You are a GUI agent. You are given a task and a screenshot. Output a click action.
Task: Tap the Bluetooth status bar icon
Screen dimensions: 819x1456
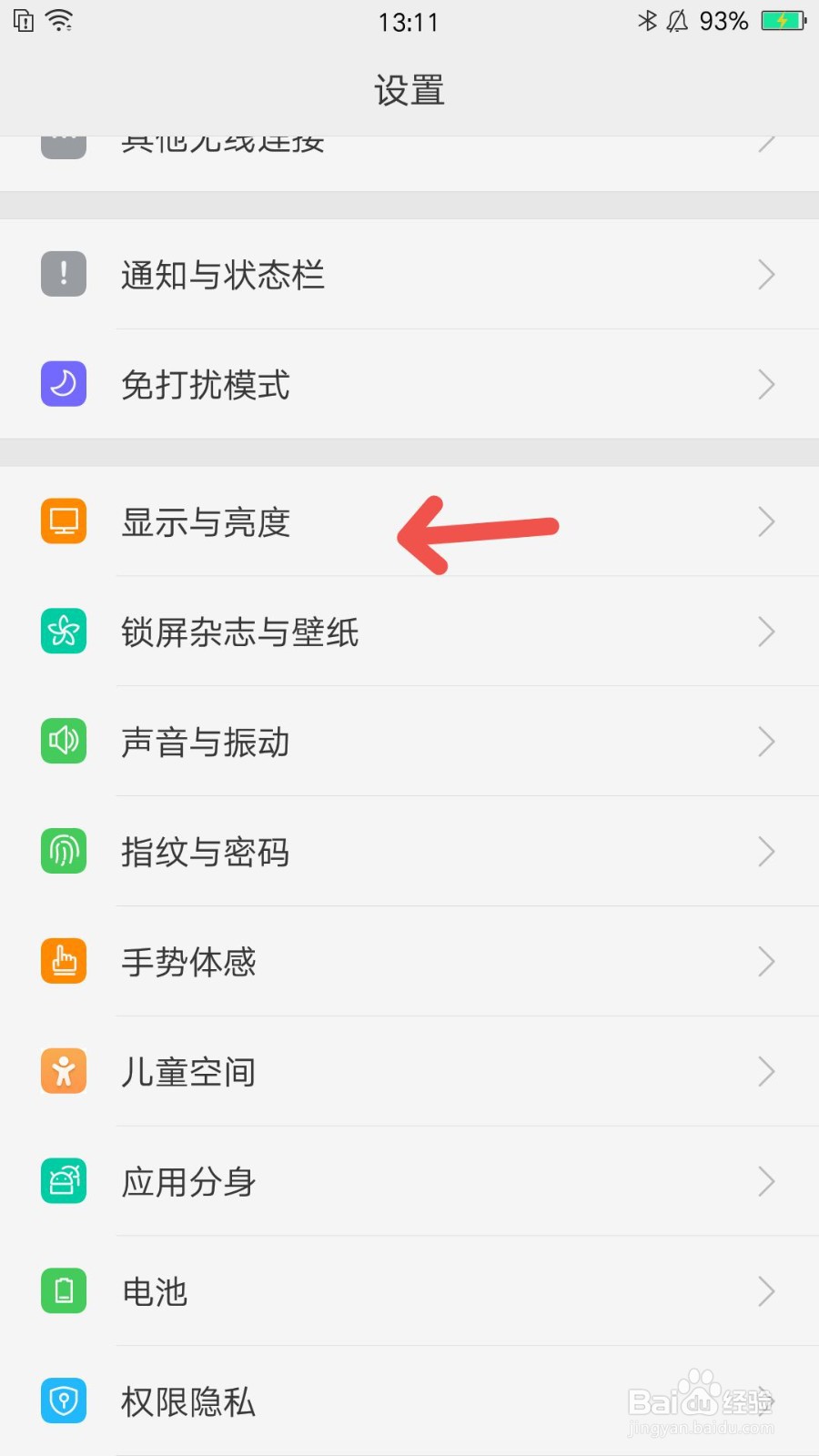coord(648,20)
